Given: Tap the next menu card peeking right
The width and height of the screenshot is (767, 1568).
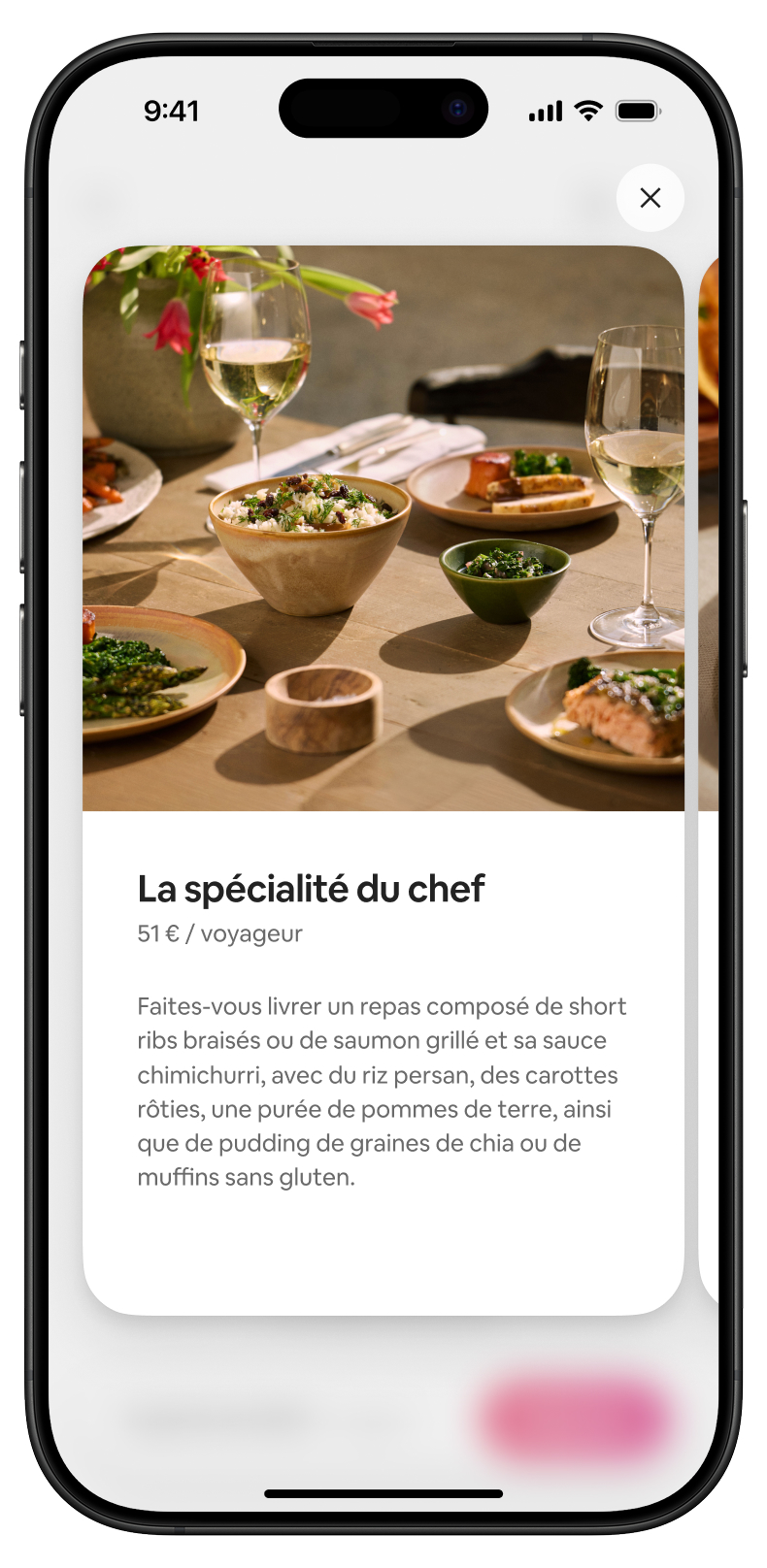Looking at the screenshot, I should (709, 776).
